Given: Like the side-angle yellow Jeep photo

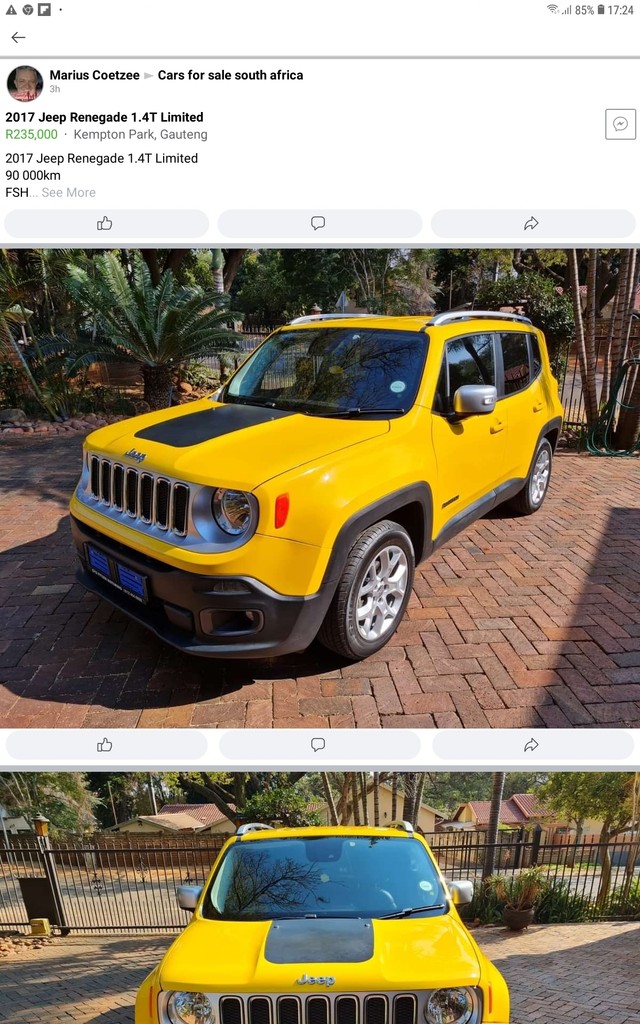Looking at the screenshot, I should [105, 744].
